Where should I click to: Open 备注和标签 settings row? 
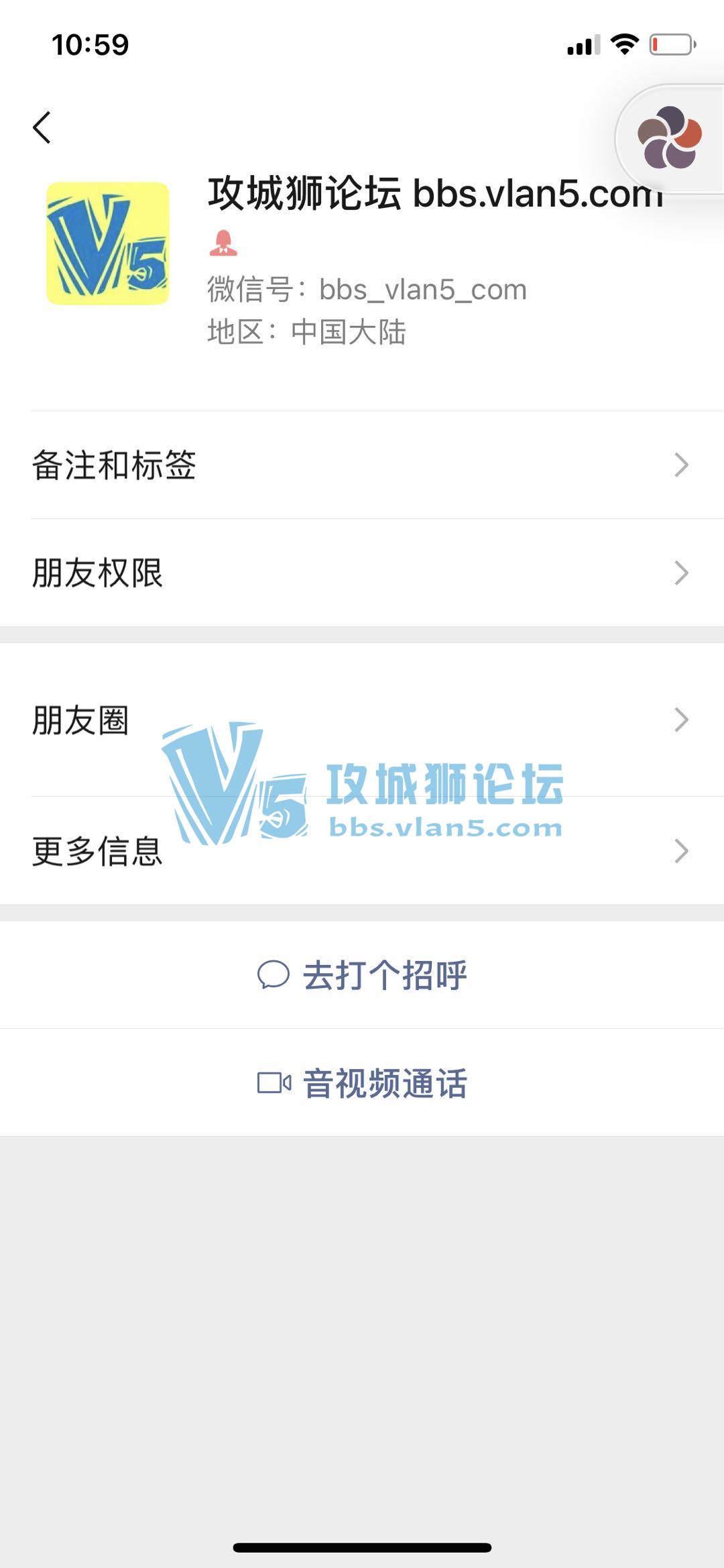362,465
